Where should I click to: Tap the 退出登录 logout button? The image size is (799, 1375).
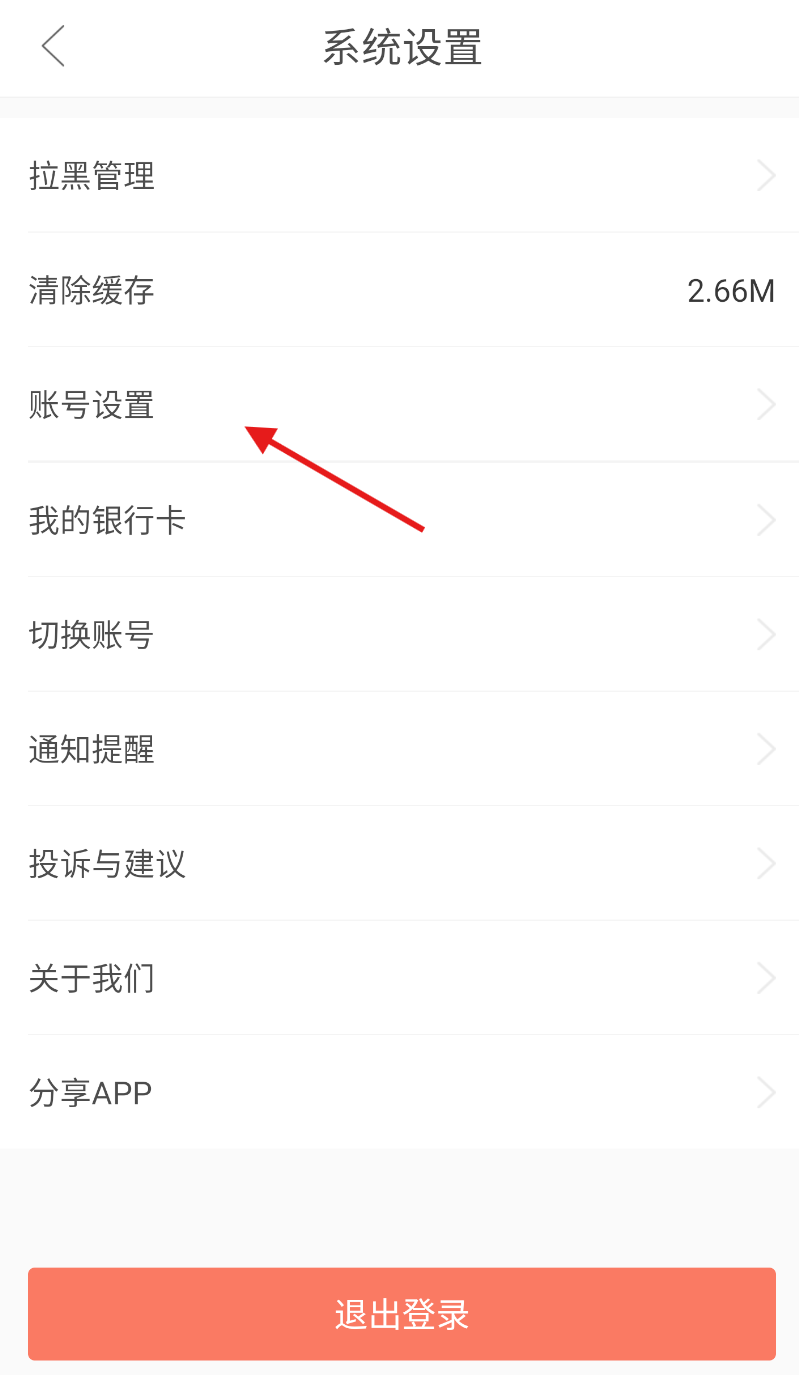pos(401,1314)
